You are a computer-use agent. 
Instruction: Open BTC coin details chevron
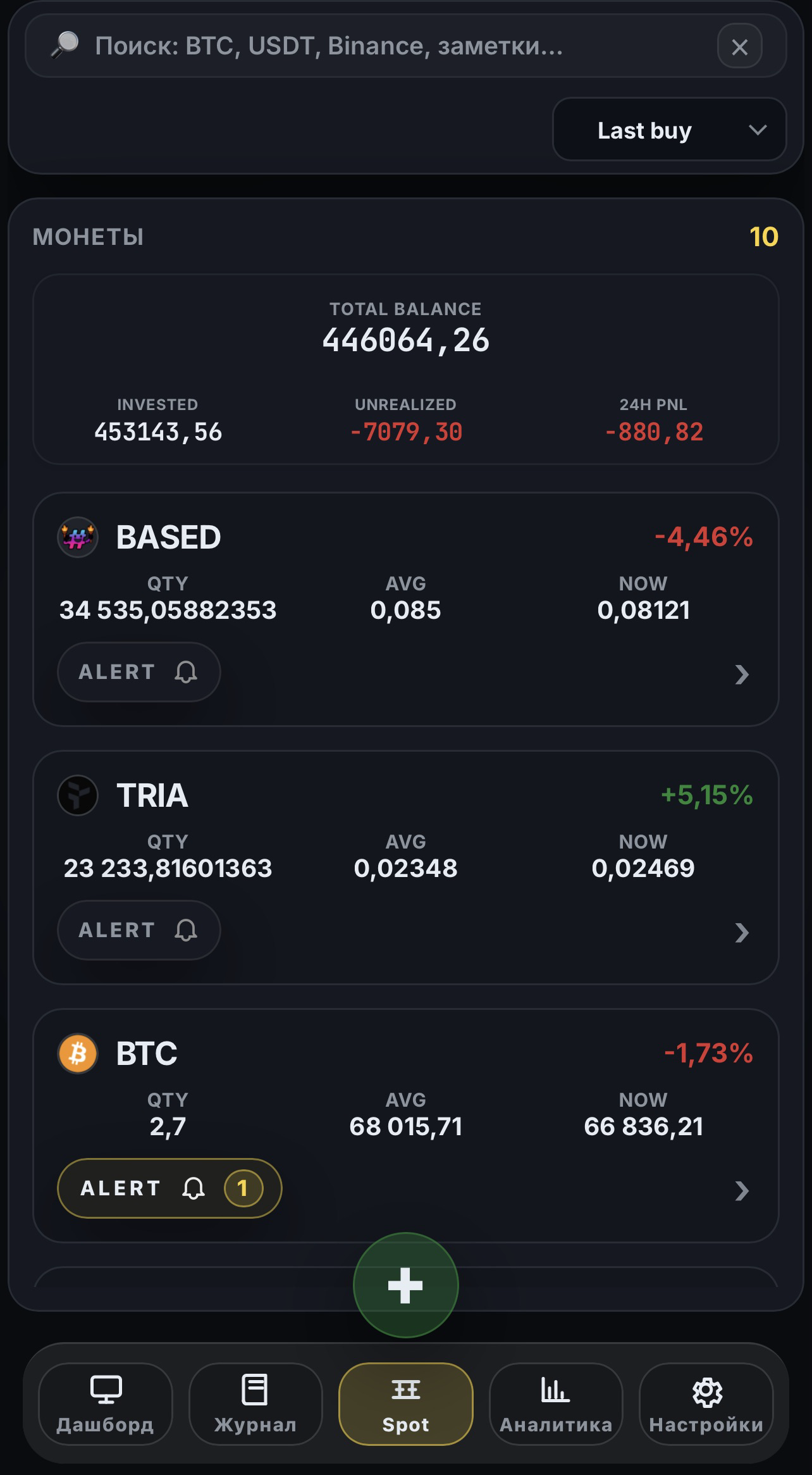click(742, 1191)
